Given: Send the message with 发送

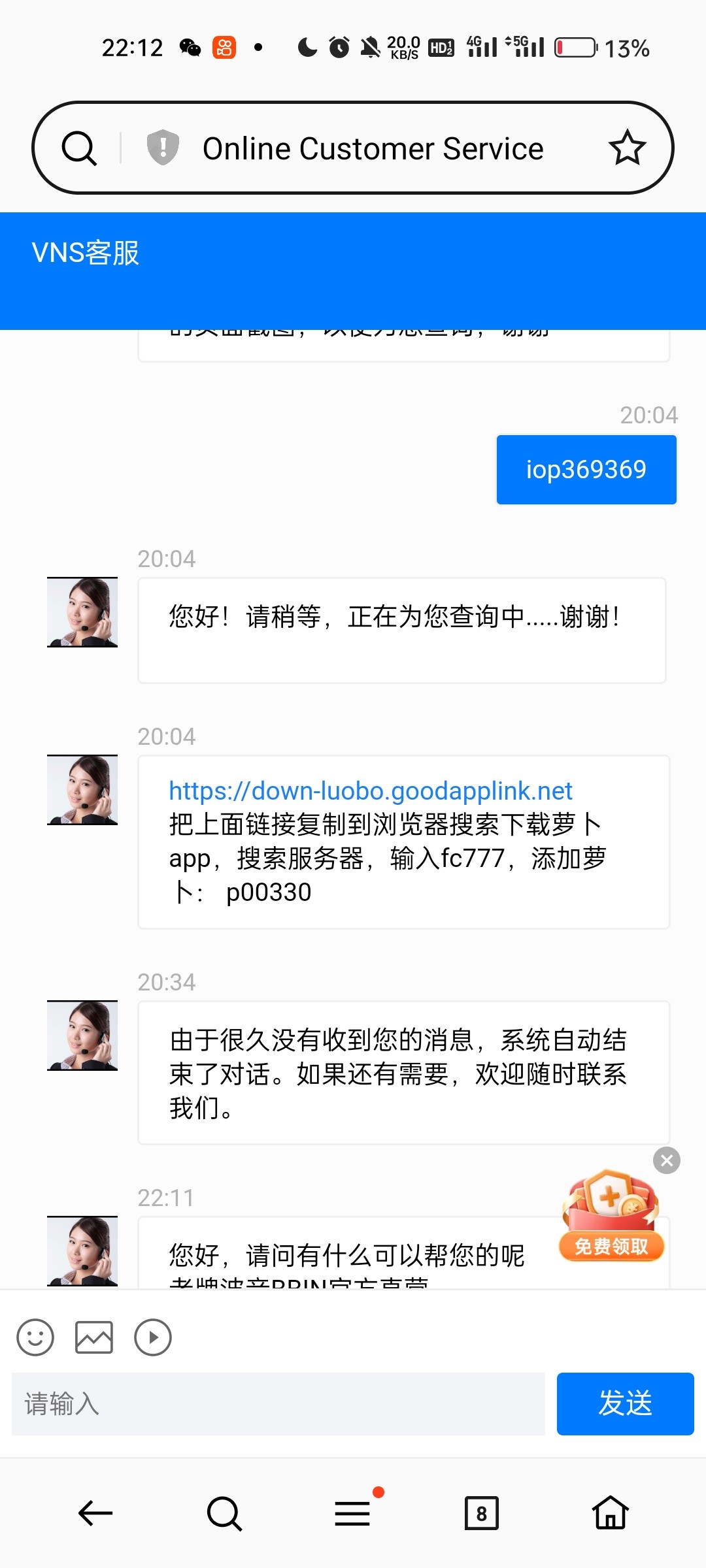Looking at the screenshot, I should tap(626, 1404).
